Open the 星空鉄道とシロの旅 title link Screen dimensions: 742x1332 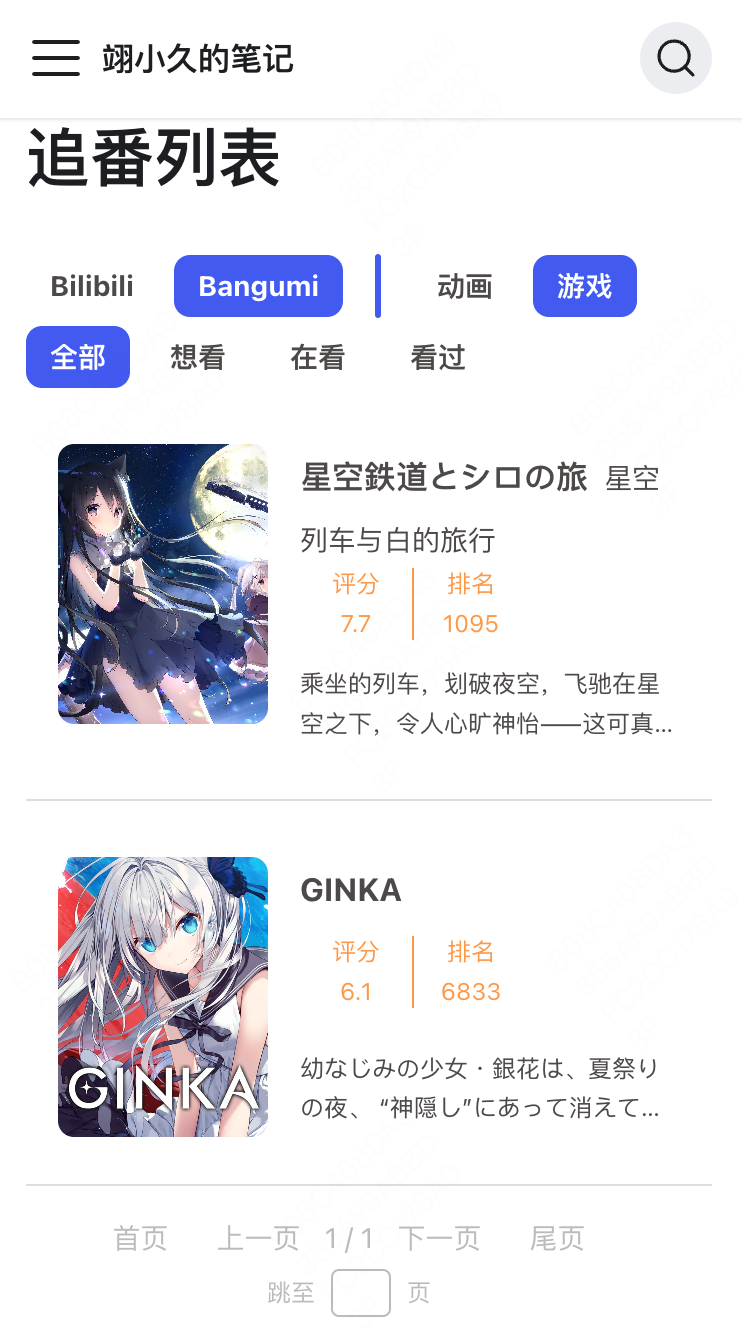point(444,478)
